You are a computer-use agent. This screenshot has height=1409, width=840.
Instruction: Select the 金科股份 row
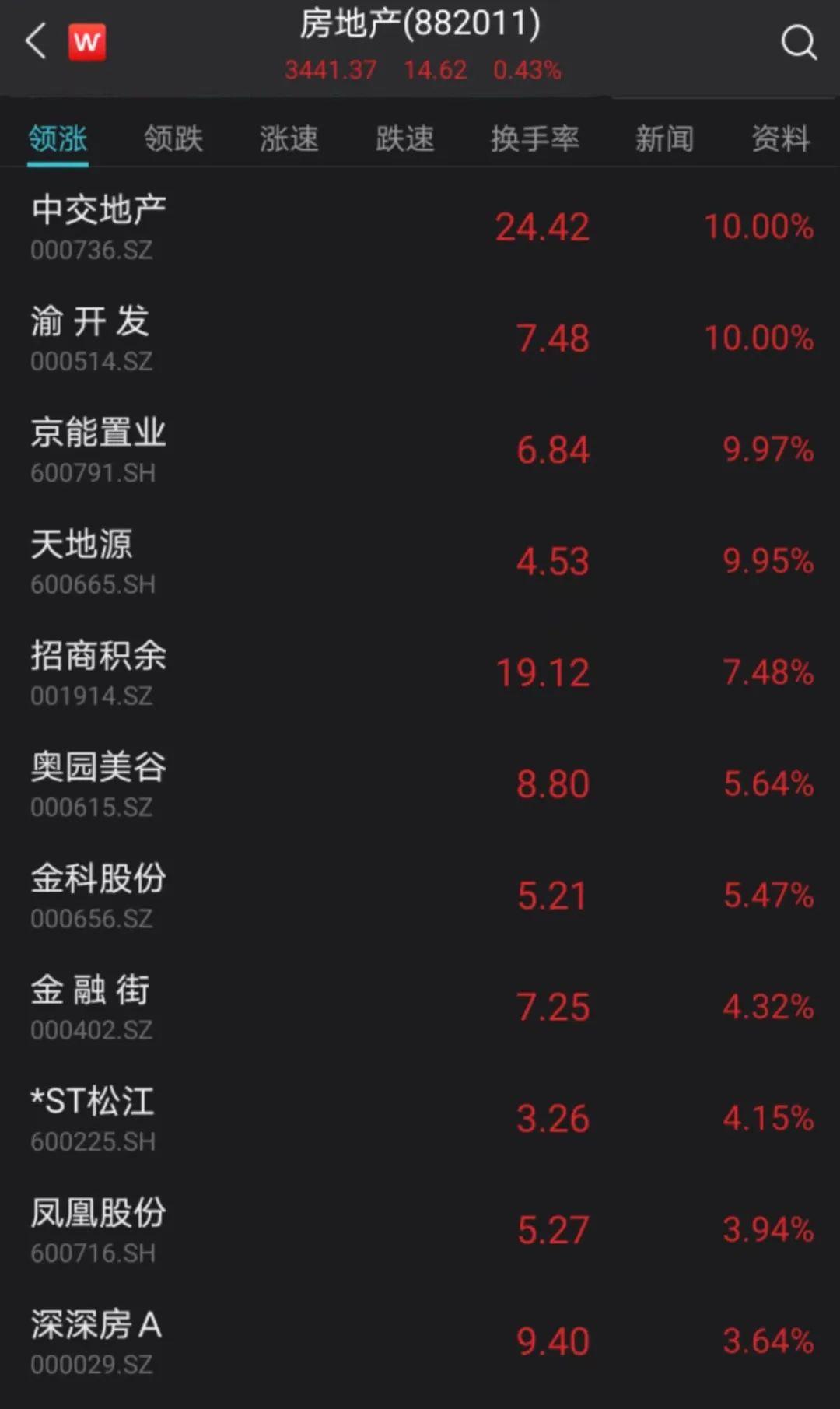pyautogui.click(x=420, y=895)
